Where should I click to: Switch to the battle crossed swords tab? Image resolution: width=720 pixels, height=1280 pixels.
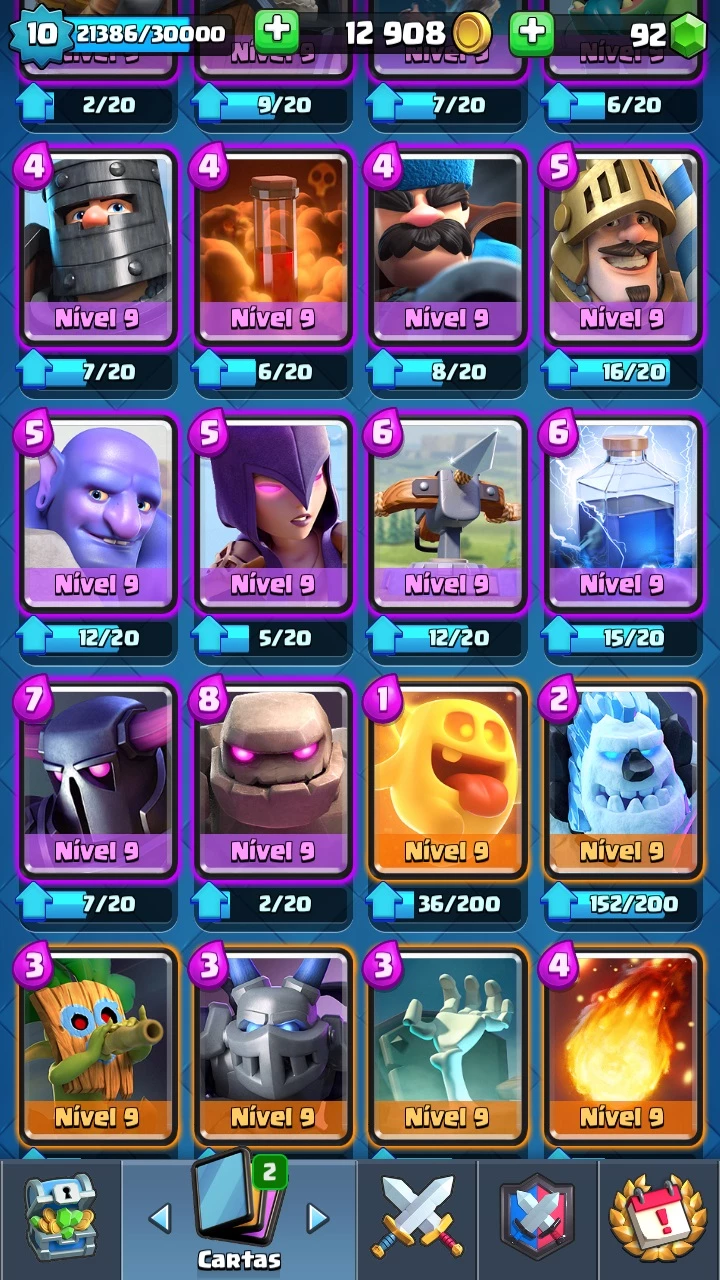tap(417, 1219)
